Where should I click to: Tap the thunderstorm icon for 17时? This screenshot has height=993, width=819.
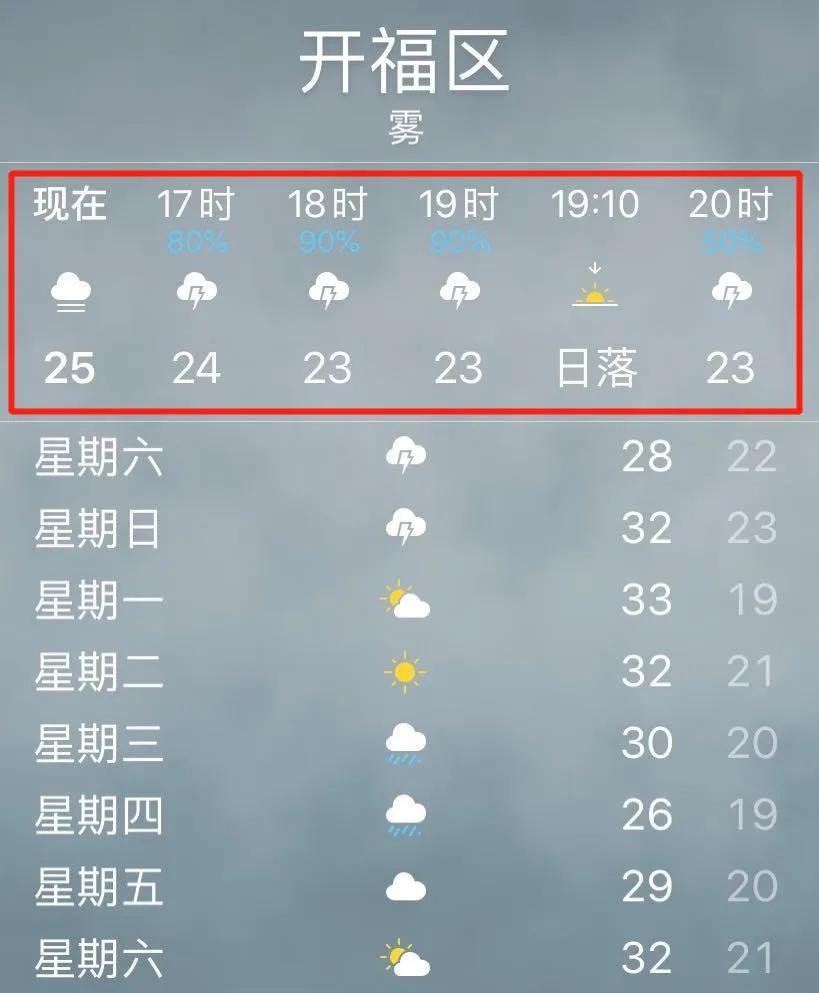198,291
